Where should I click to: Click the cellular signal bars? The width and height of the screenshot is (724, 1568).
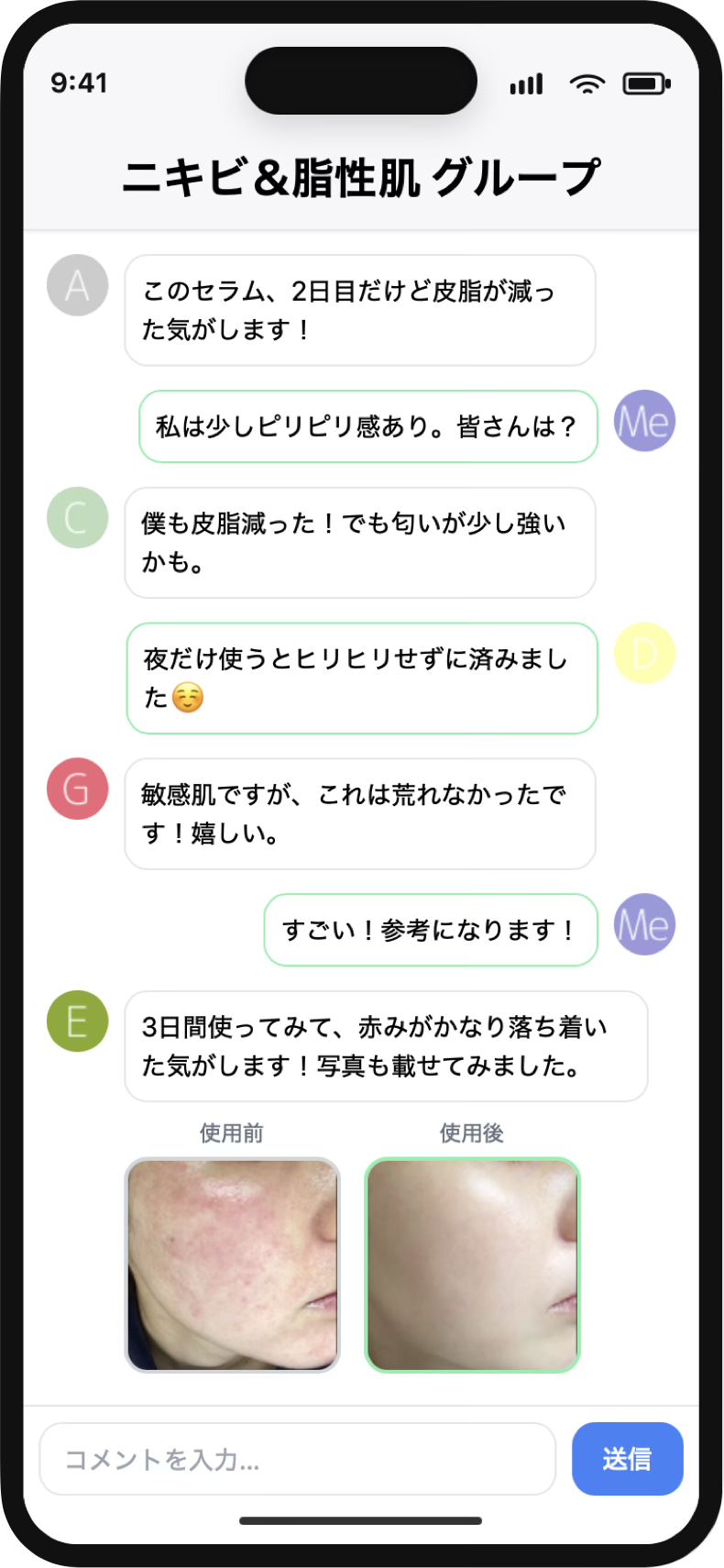(x=525, y=83)
